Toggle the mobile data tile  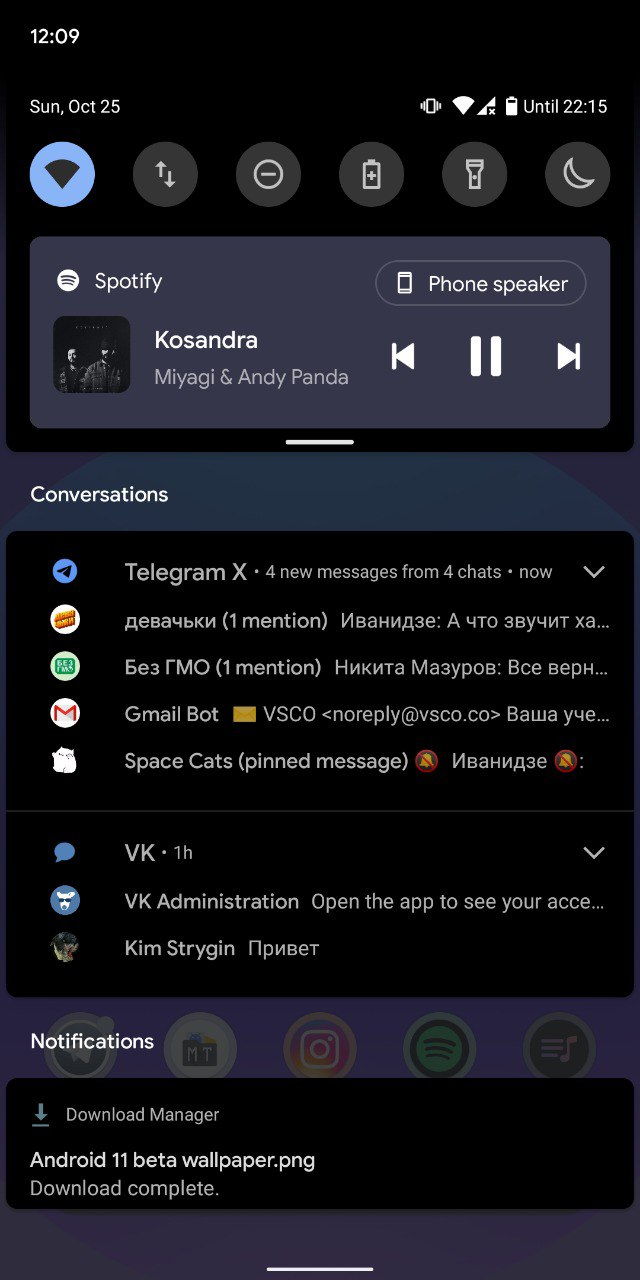165,175
